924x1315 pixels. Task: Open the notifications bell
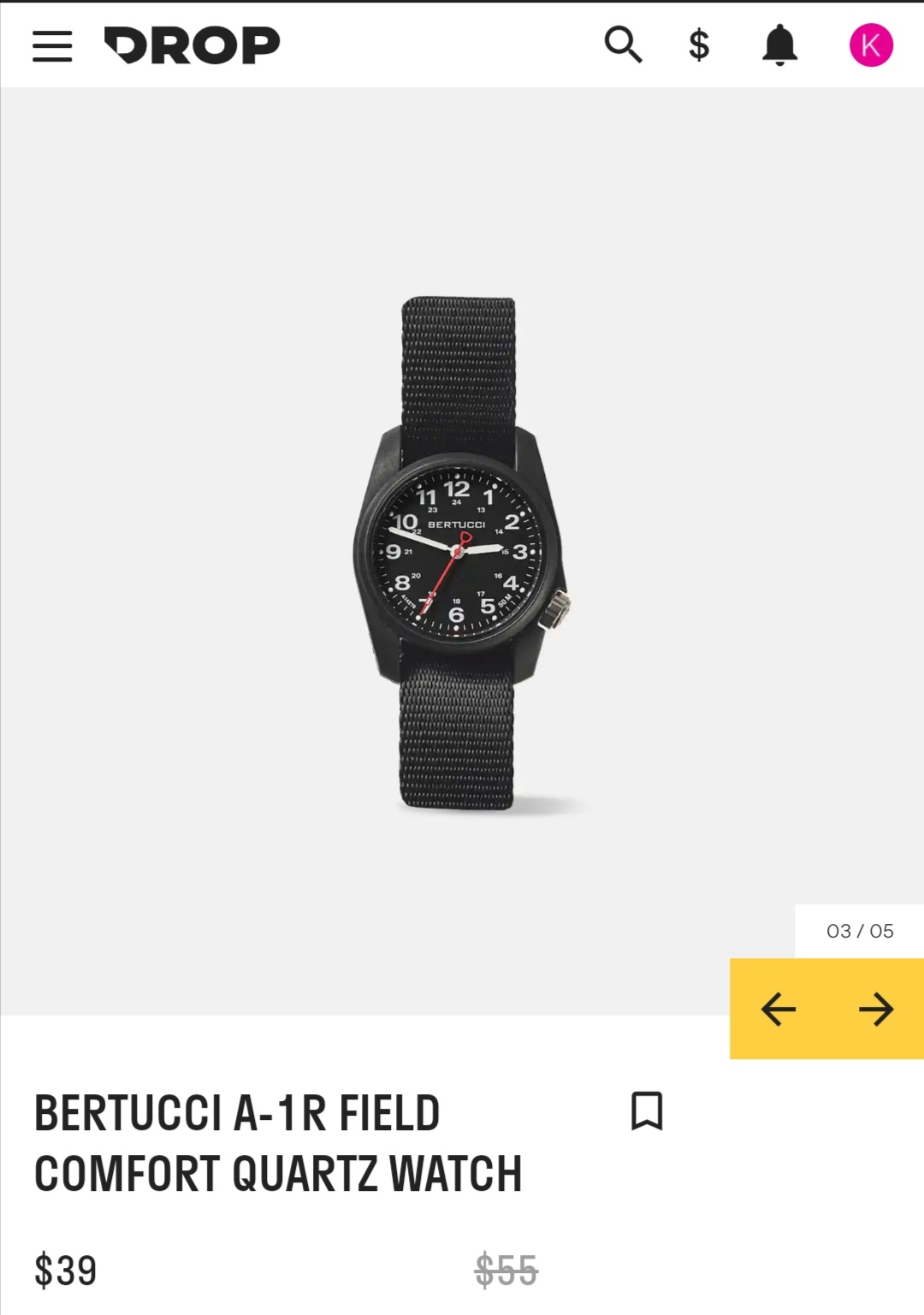(779, 45)
